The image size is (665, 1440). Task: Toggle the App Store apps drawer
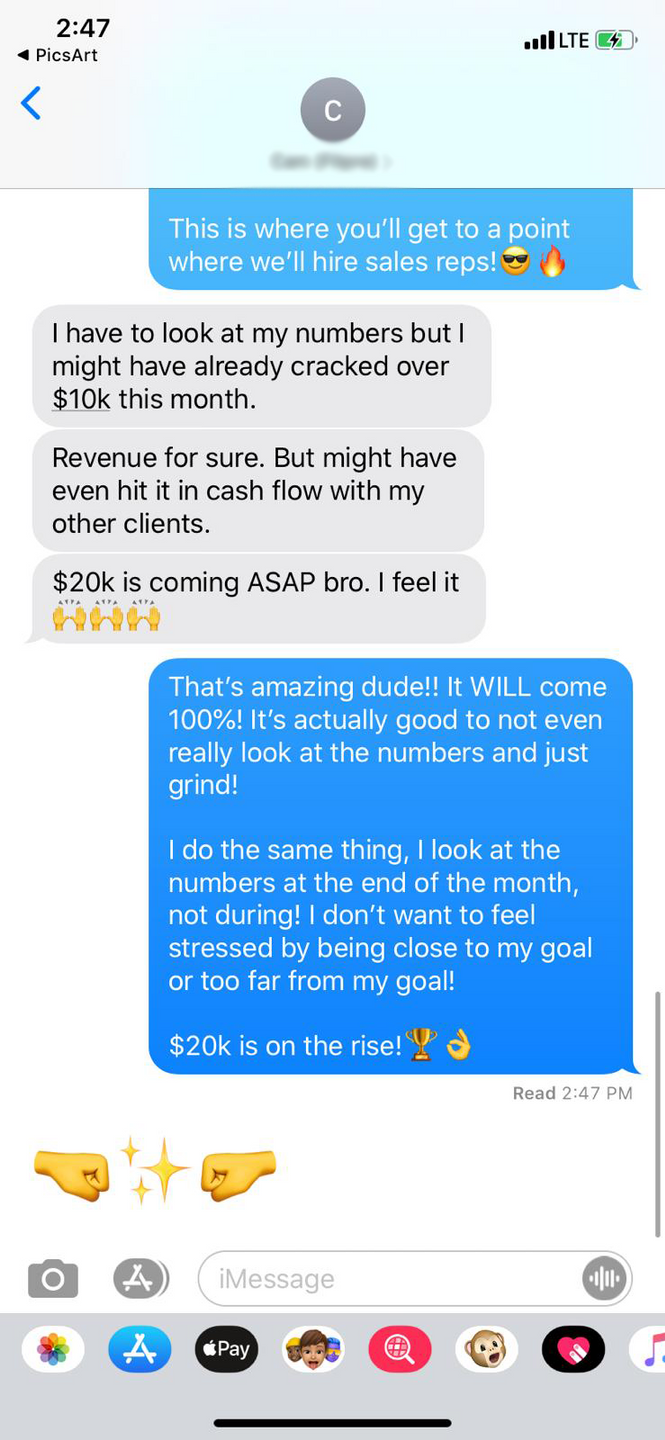tap(140, 1278)
